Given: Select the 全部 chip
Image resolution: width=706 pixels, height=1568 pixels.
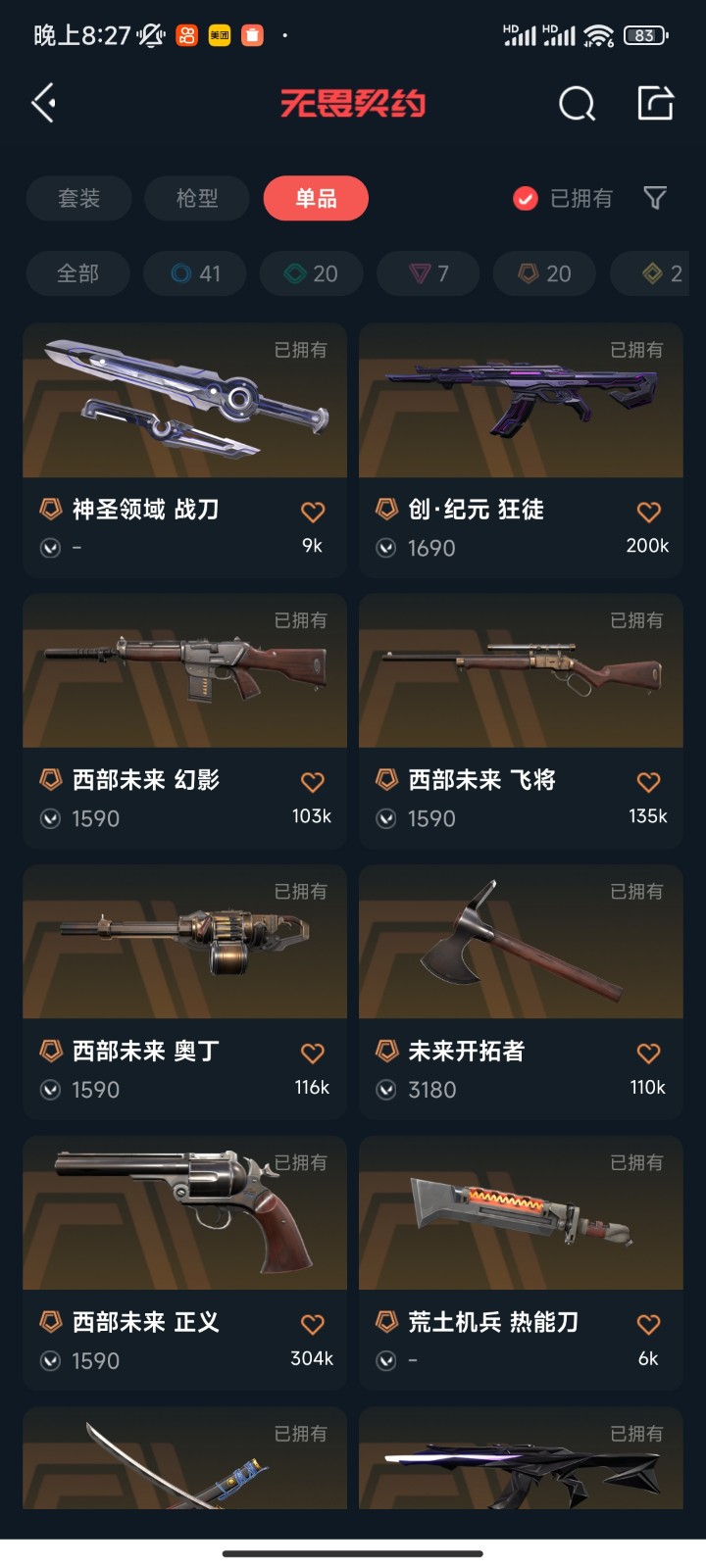Looking at the screenshot, I should (x=77, y=273).
